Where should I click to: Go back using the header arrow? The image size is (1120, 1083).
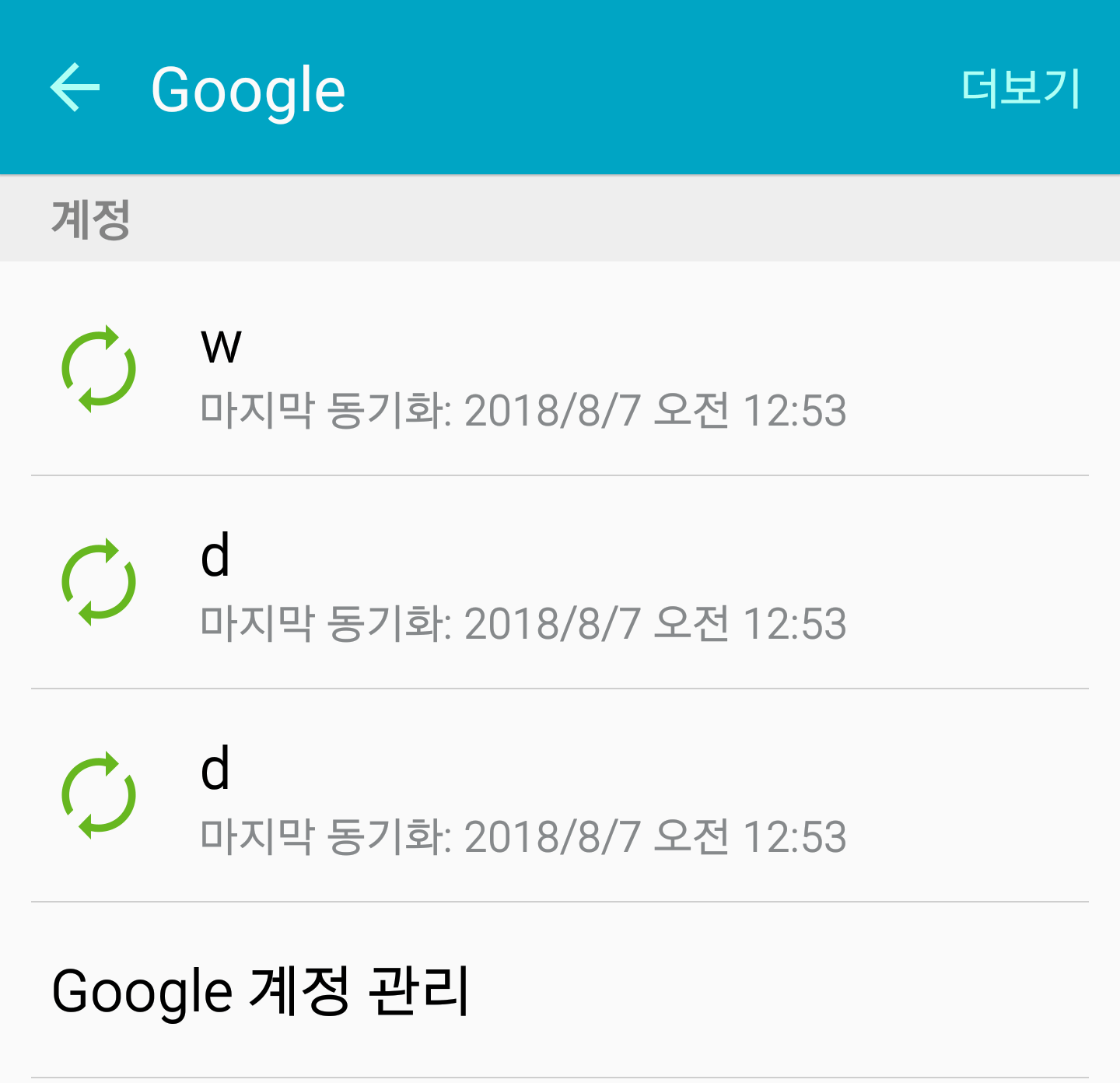click(x=75, y=87)
